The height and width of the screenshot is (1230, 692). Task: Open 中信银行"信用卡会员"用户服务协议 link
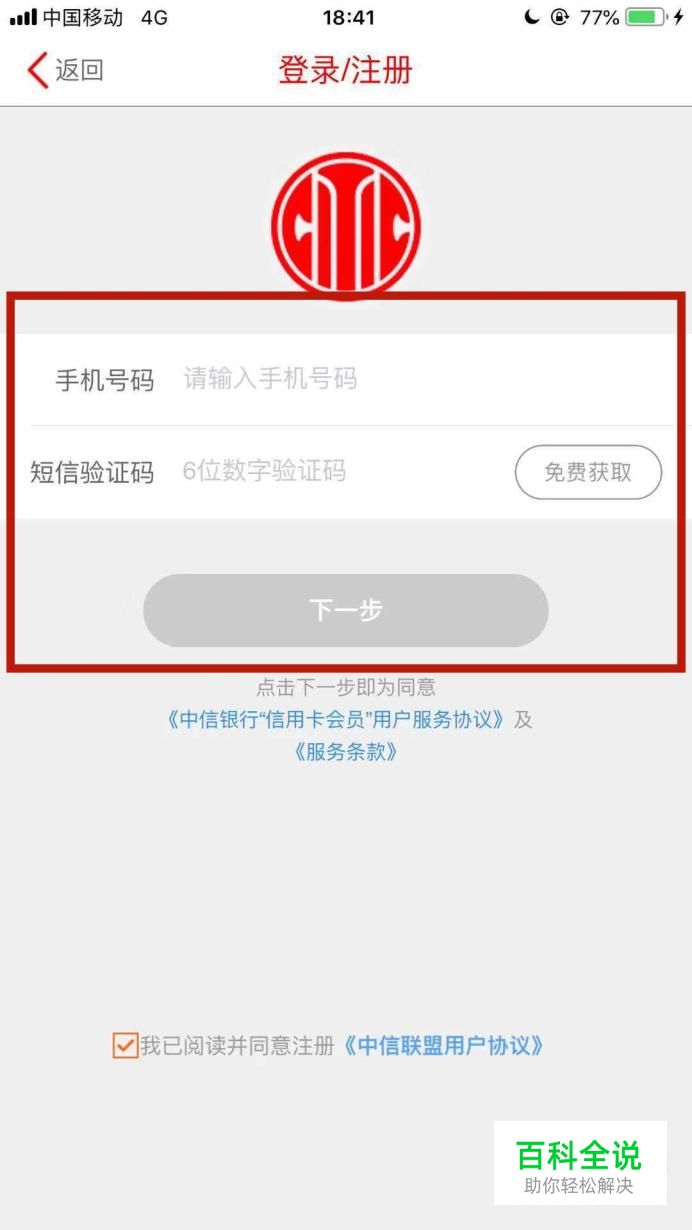coord(336,720)
